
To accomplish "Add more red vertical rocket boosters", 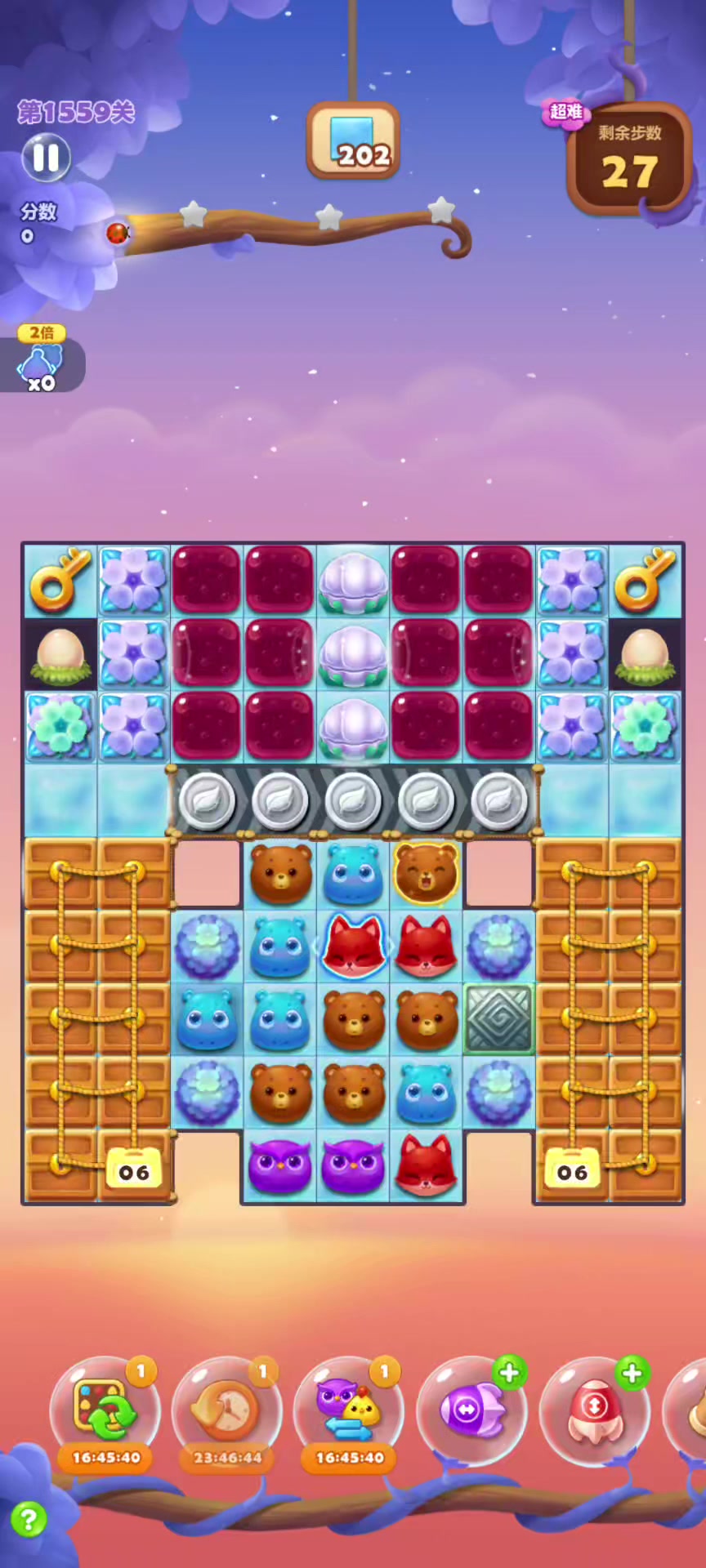I will tap(632, 1373).
